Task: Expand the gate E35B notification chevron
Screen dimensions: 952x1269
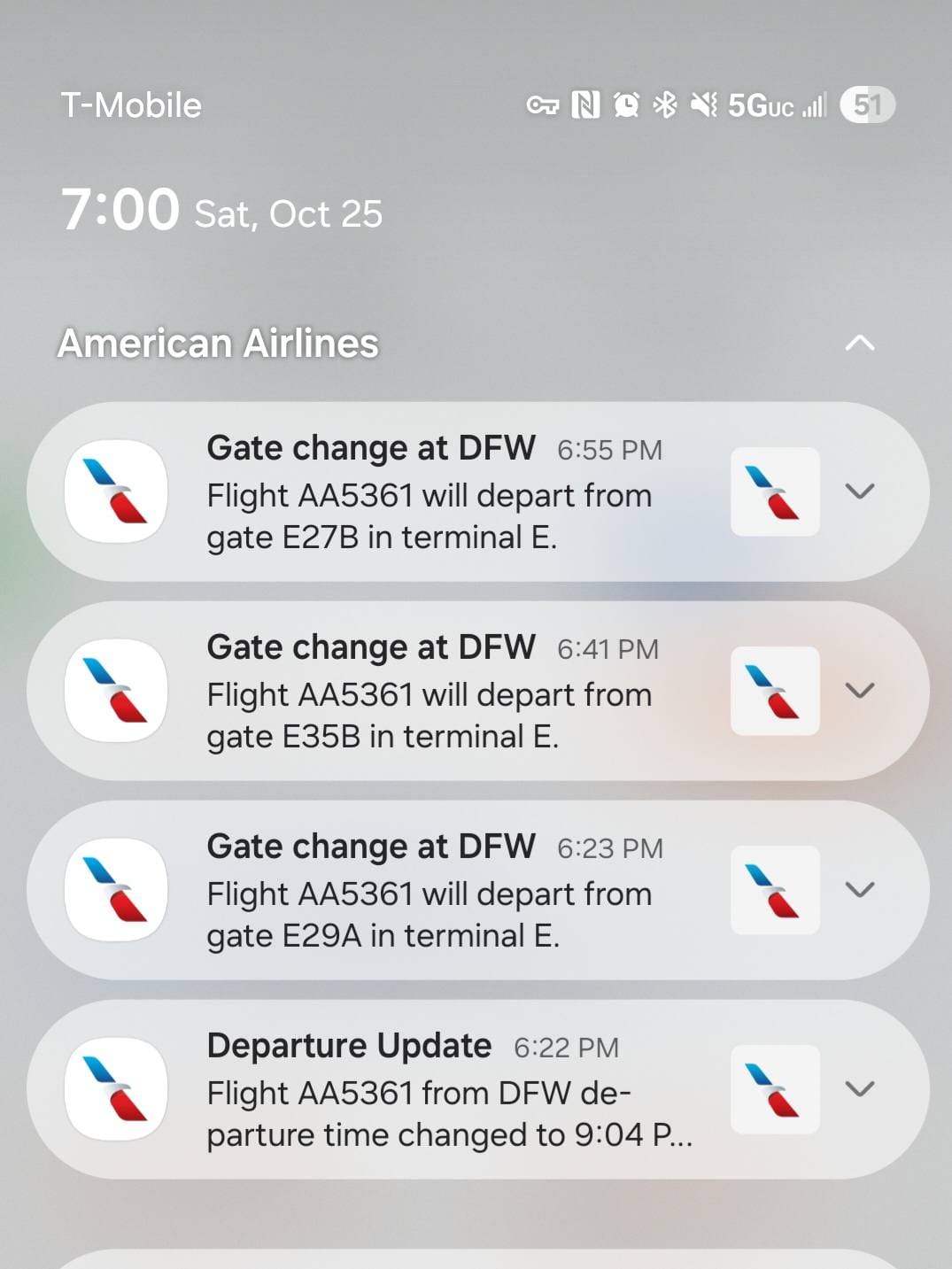Action: [860, 690]
